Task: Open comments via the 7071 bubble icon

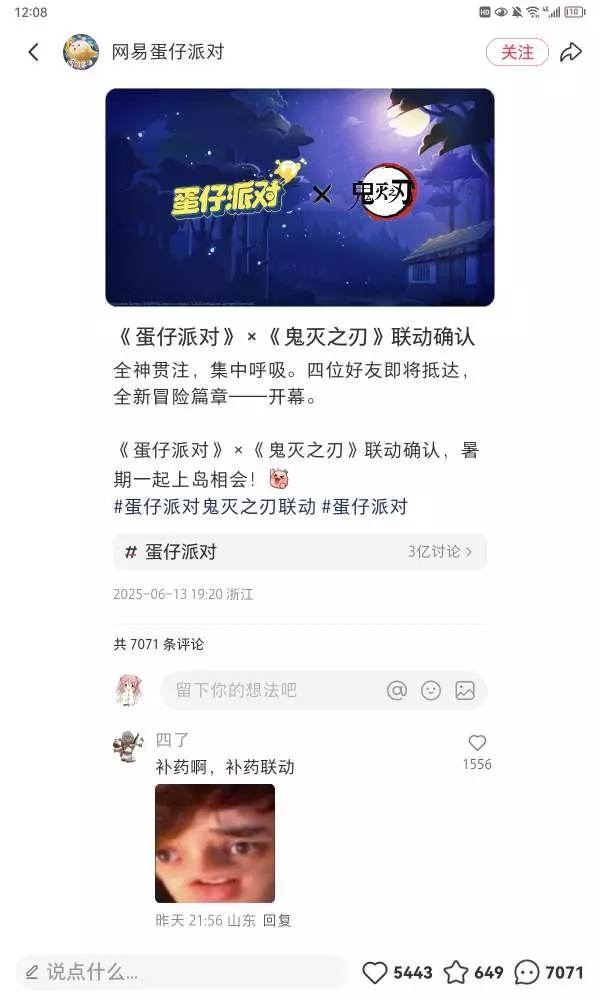Action: point(527,973)
